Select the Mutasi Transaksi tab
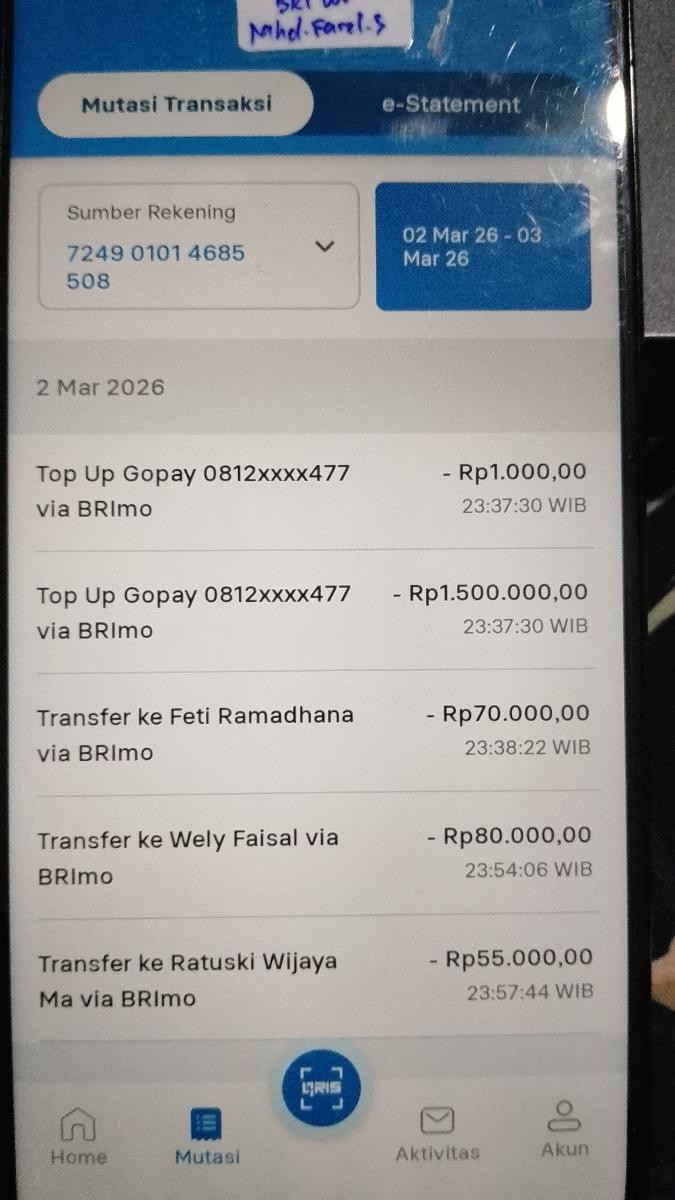The height and width of the screenshot is (1200, 675). (x=176, y=104)
